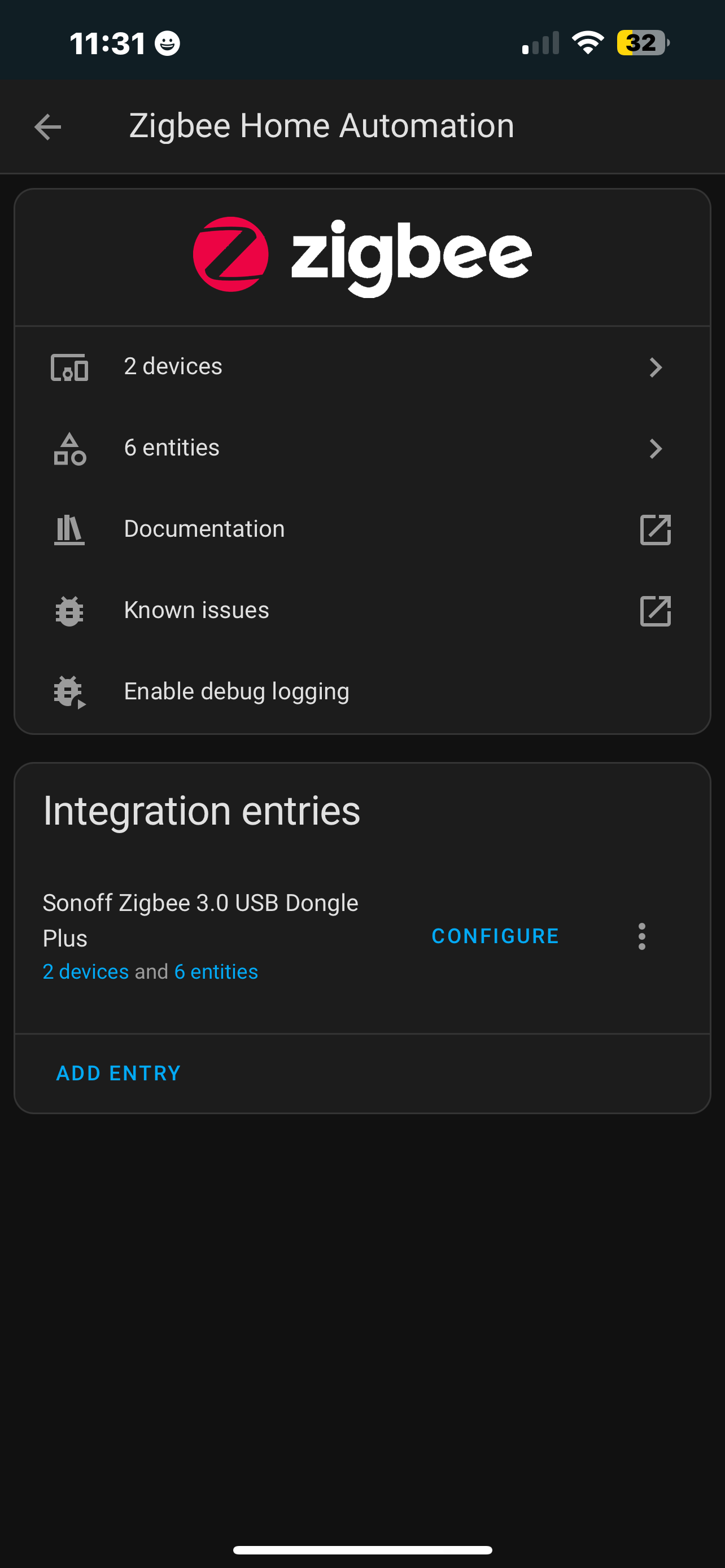View Known issues page
This screenshot has height=1568, width=725.
point(361,611)
